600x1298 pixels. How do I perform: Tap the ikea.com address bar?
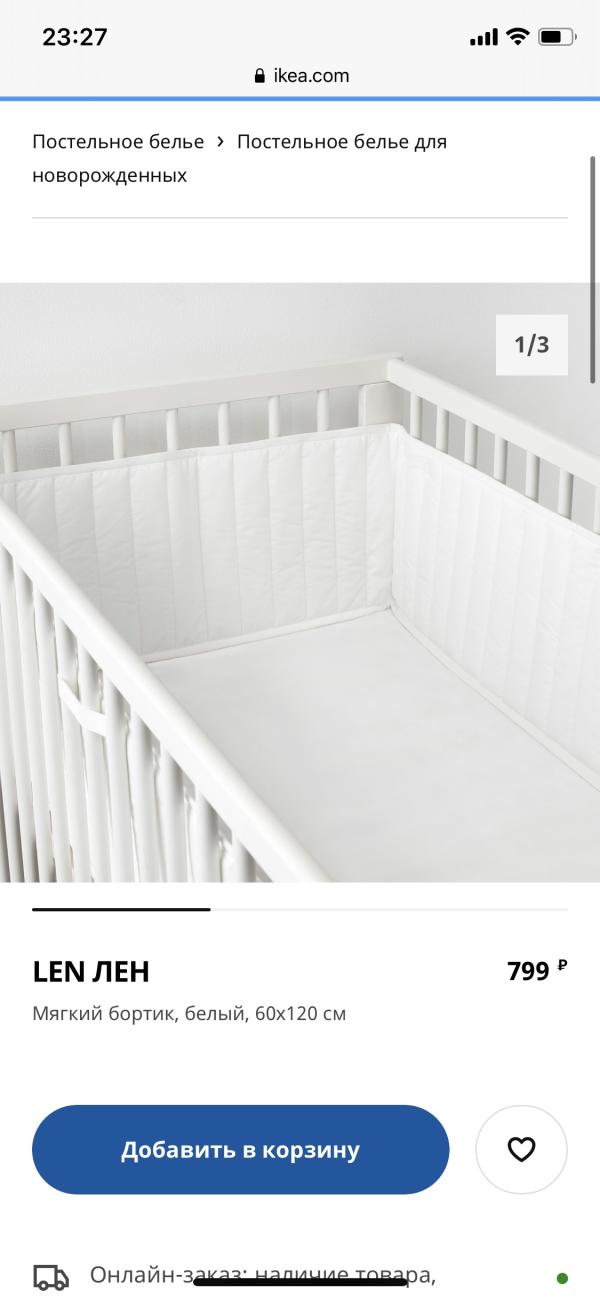[x=300, y=75]
